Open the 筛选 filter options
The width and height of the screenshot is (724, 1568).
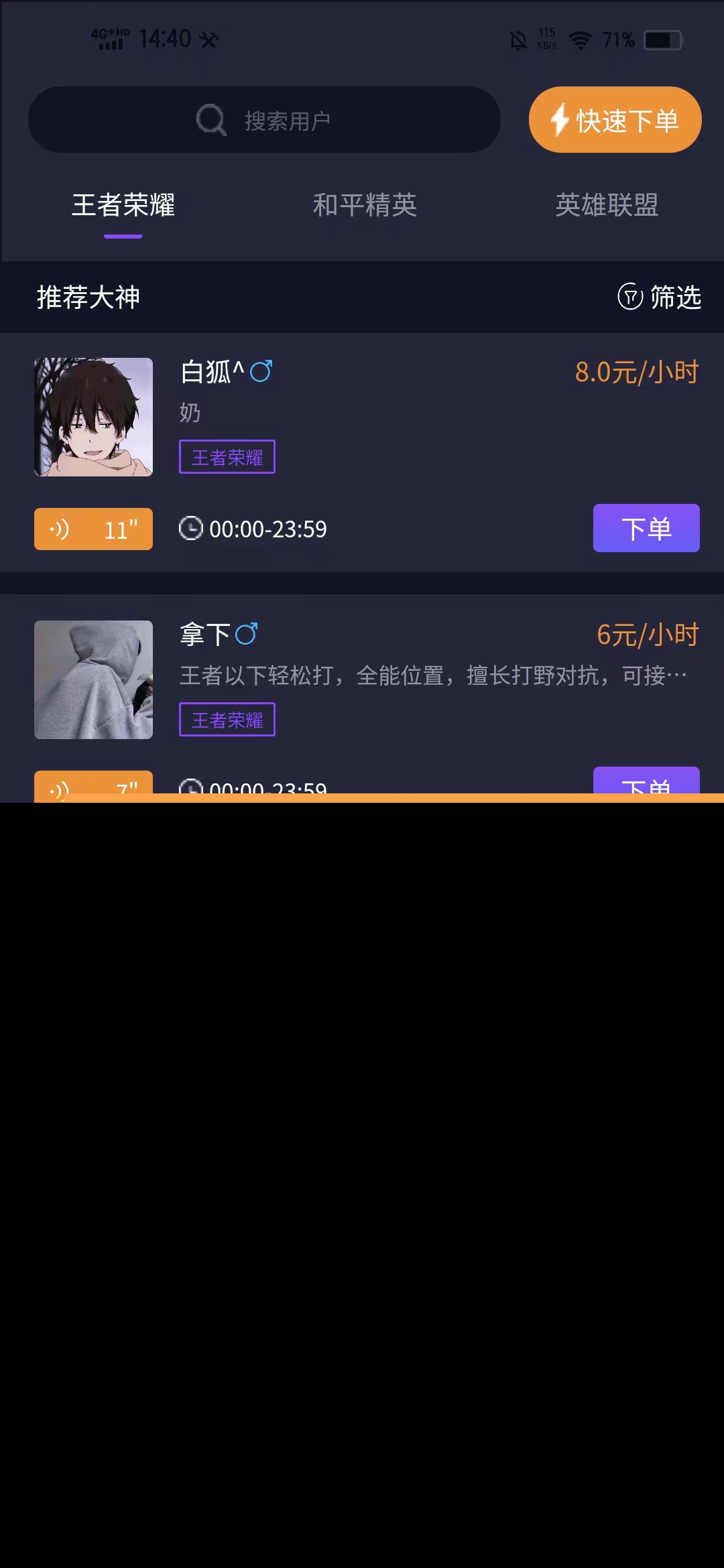coord(660,297)
